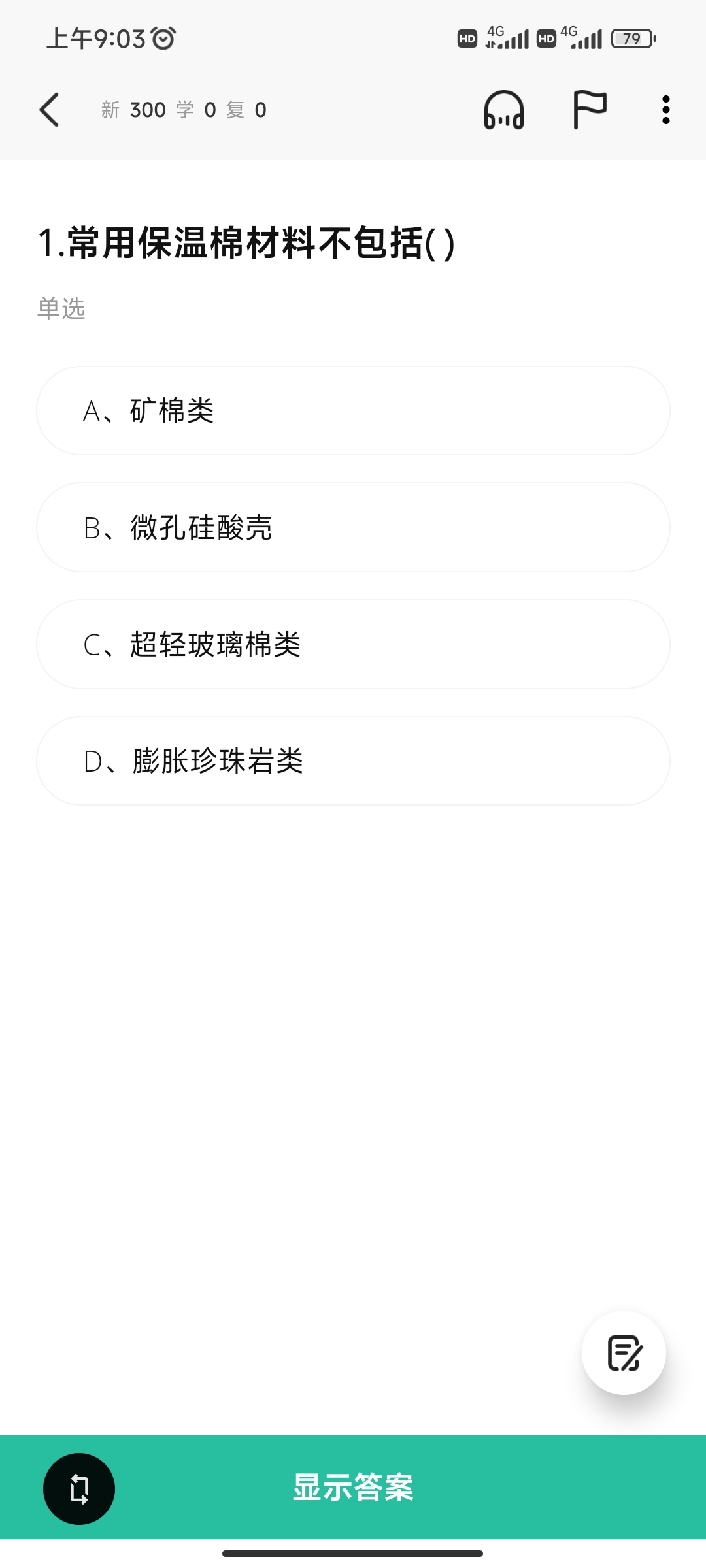Go back using the top-left arrow
Image resolution: width=706 pixels, height=1568 pixels.
(x=50, y=110)
